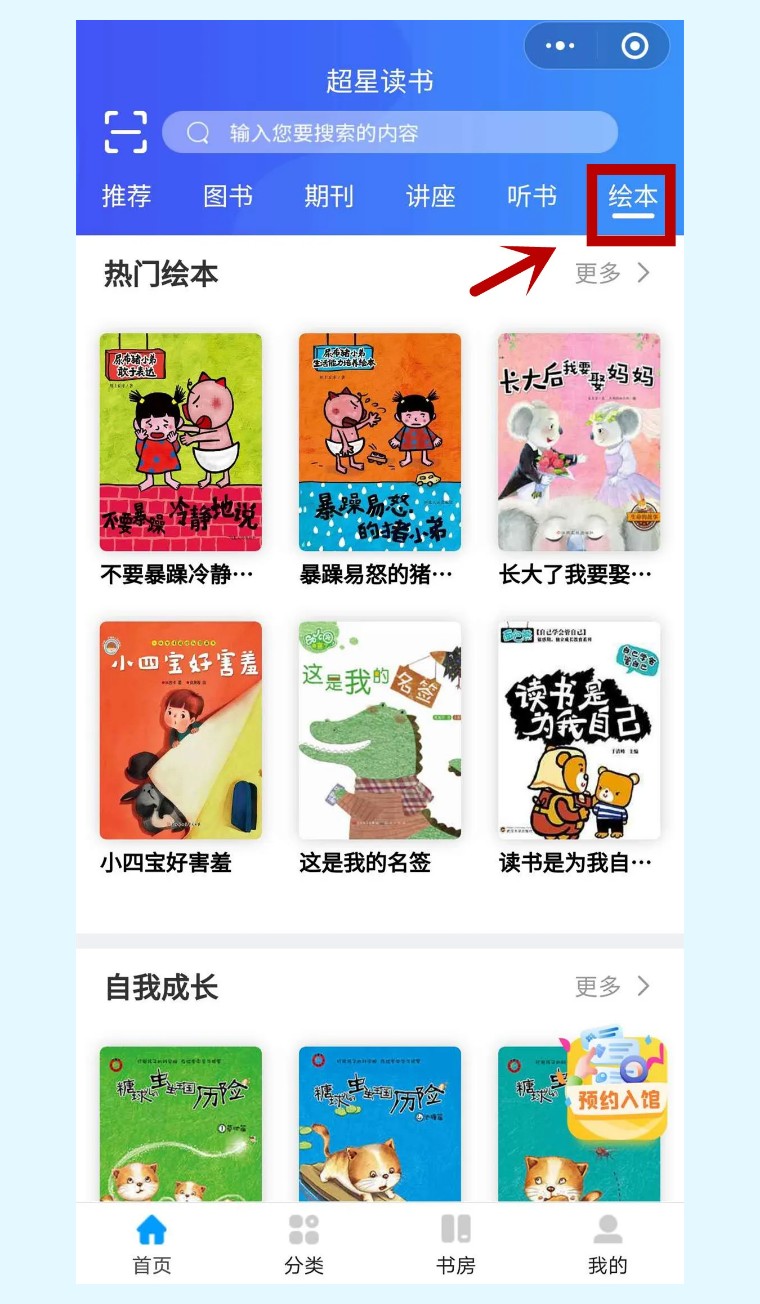Tap the search box 输入您要搜索的内容

click(x=390, y=132)
